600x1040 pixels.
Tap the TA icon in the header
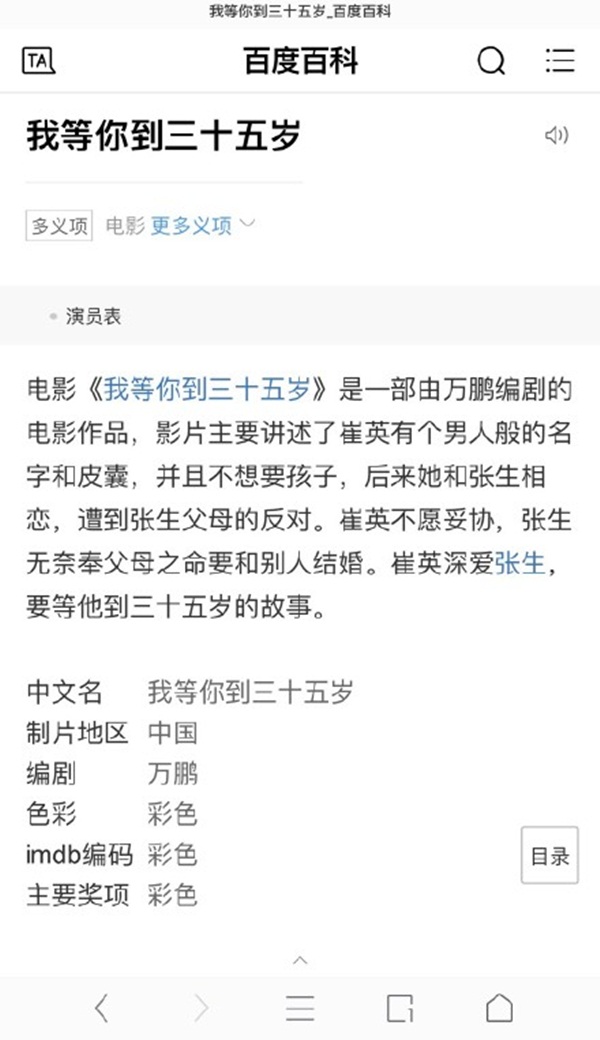pyautogui.click(x=39, y=61)
